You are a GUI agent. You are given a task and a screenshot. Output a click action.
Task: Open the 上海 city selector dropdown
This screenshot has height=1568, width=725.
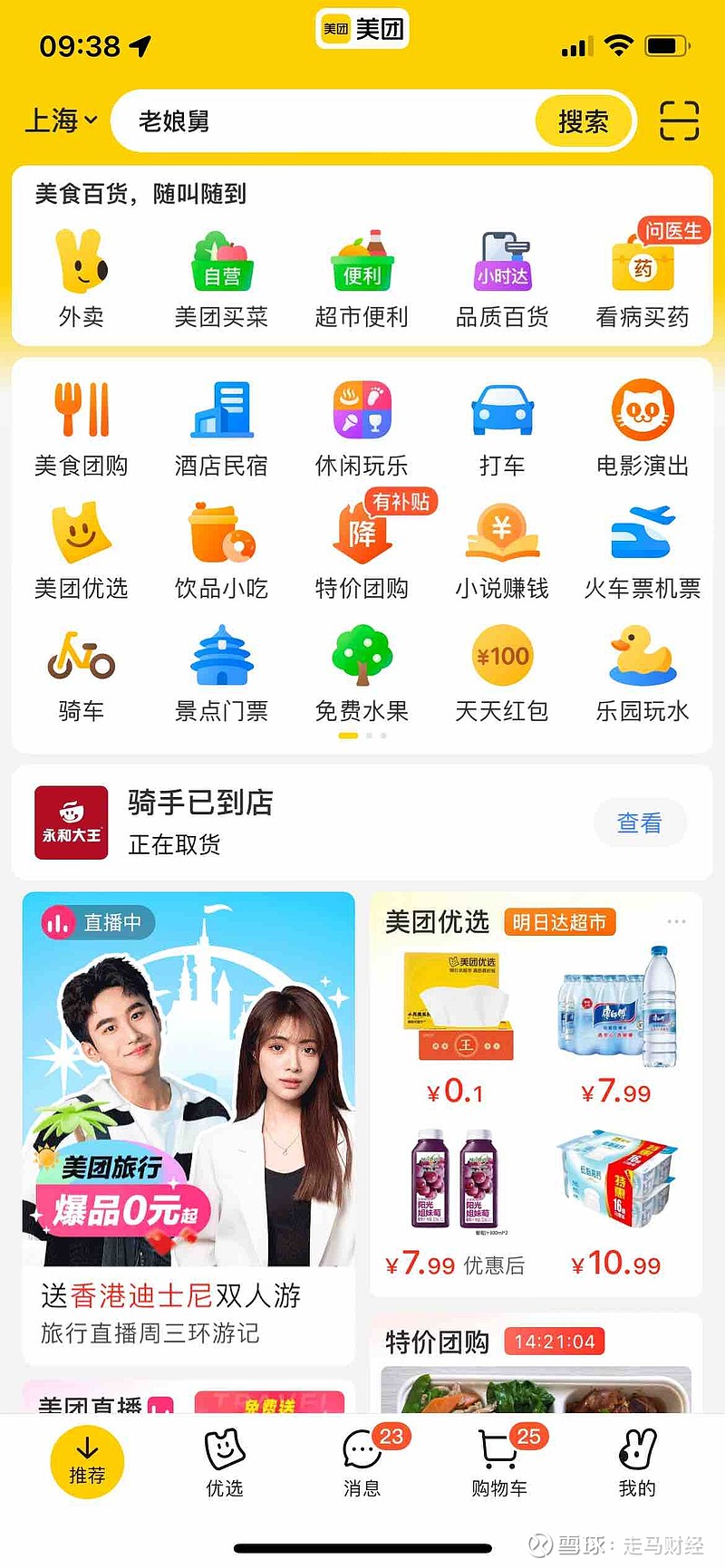tap(60, 120)
